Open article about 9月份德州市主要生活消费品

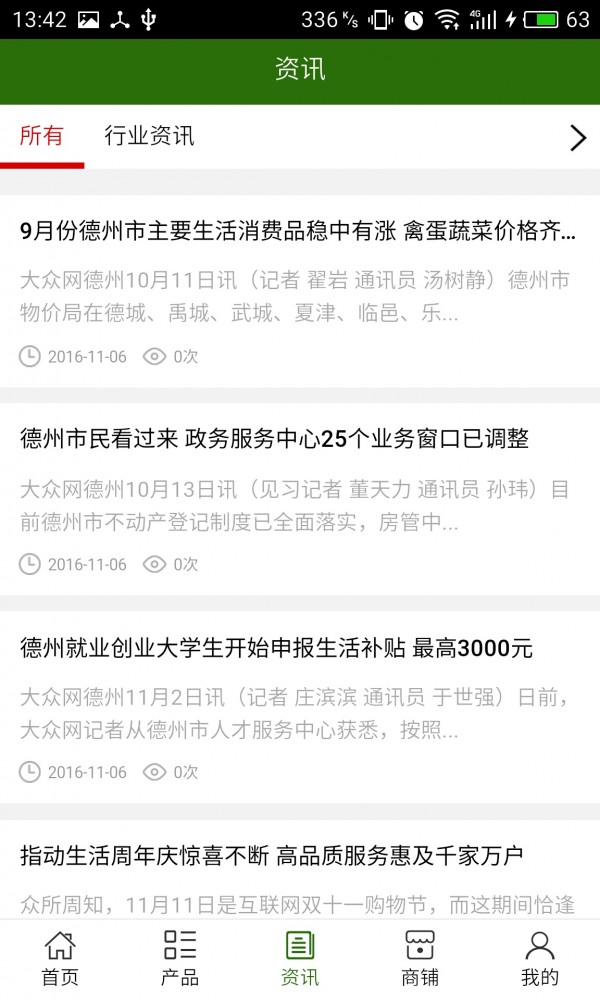298,232
